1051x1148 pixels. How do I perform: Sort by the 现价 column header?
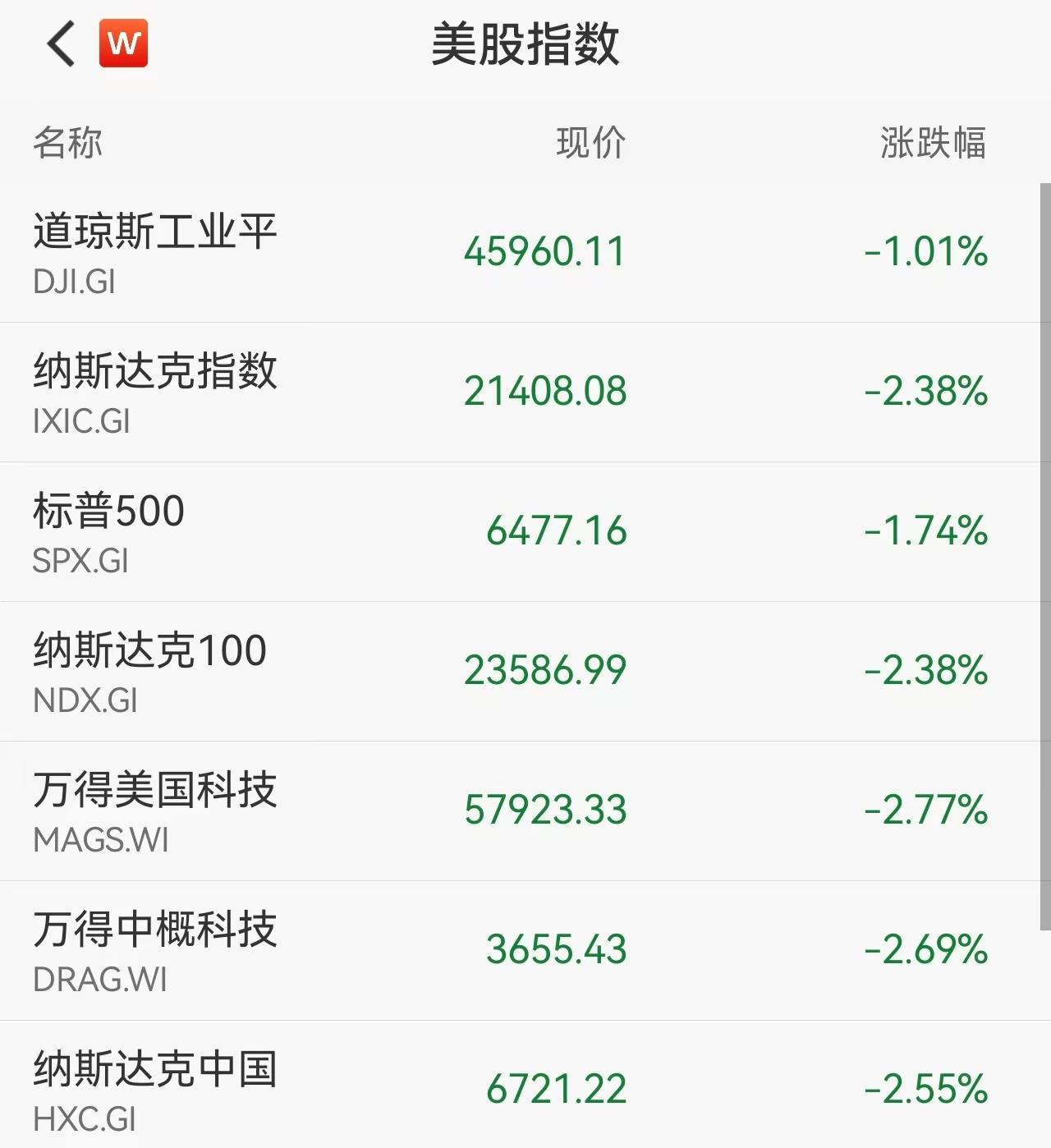(590, 144)
